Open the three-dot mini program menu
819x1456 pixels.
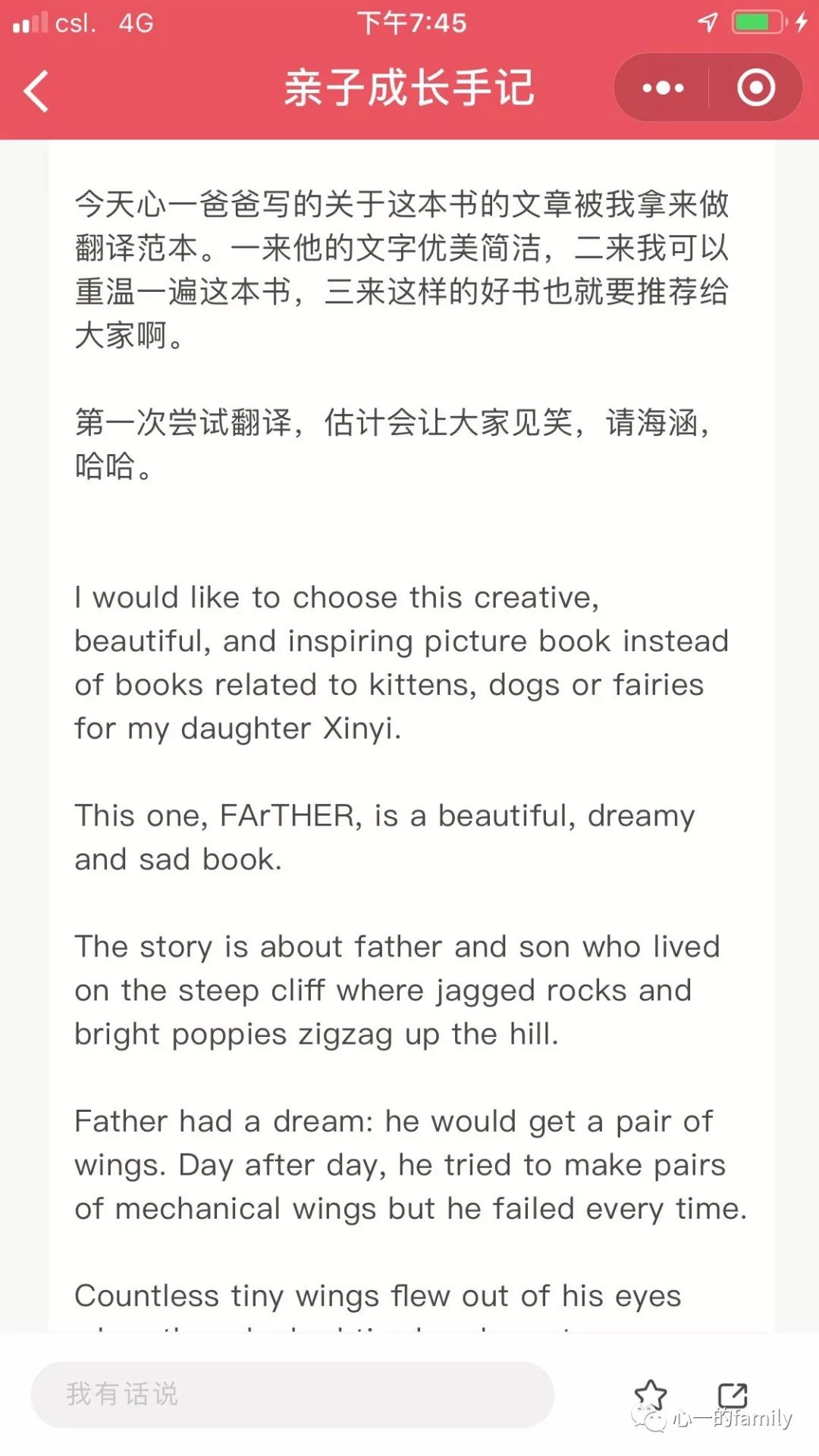(x=663, y=88)
